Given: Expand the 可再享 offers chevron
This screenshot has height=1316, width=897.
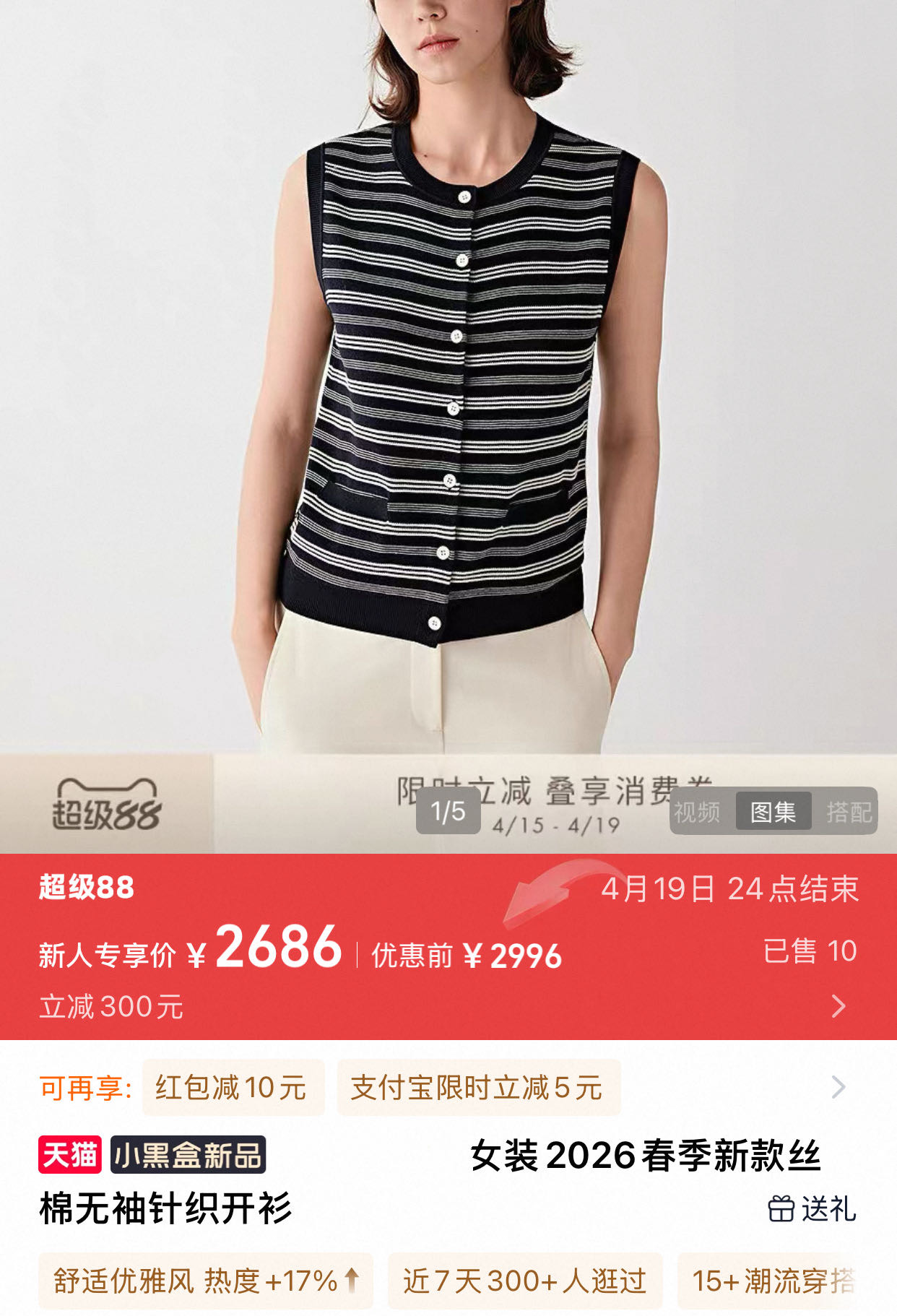Looking at the screenshot, I should point(838,1086).
